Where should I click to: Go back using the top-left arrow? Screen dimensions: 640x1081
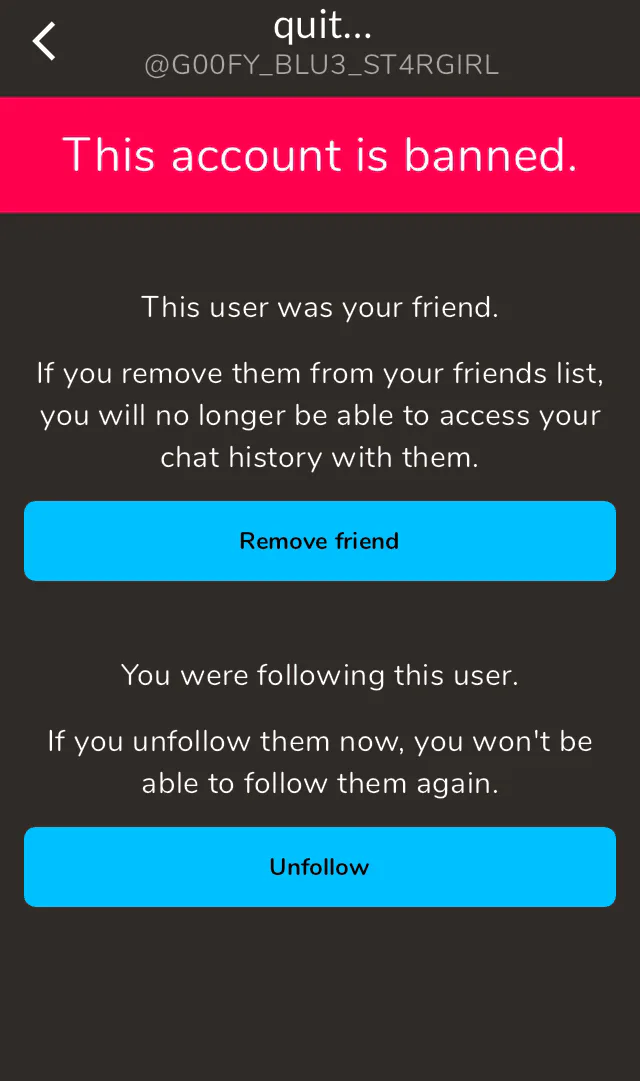click(44, 42)
